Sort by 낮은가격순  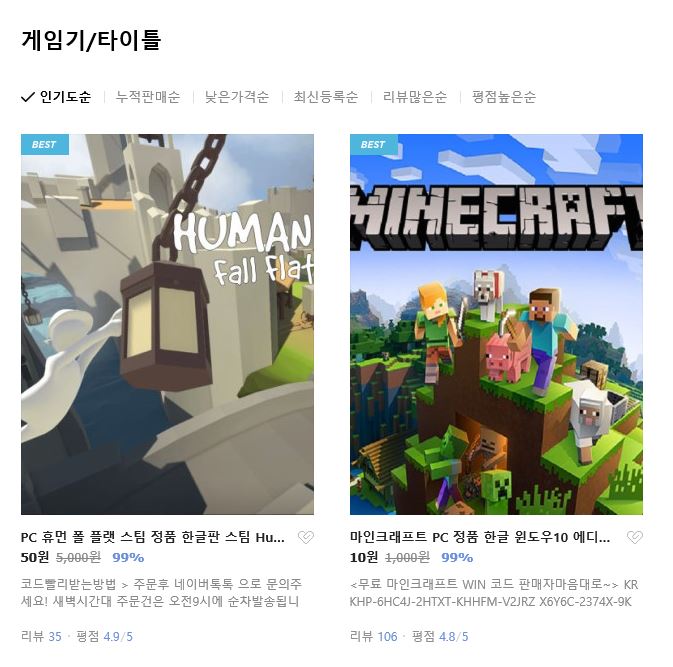[237, 97]
